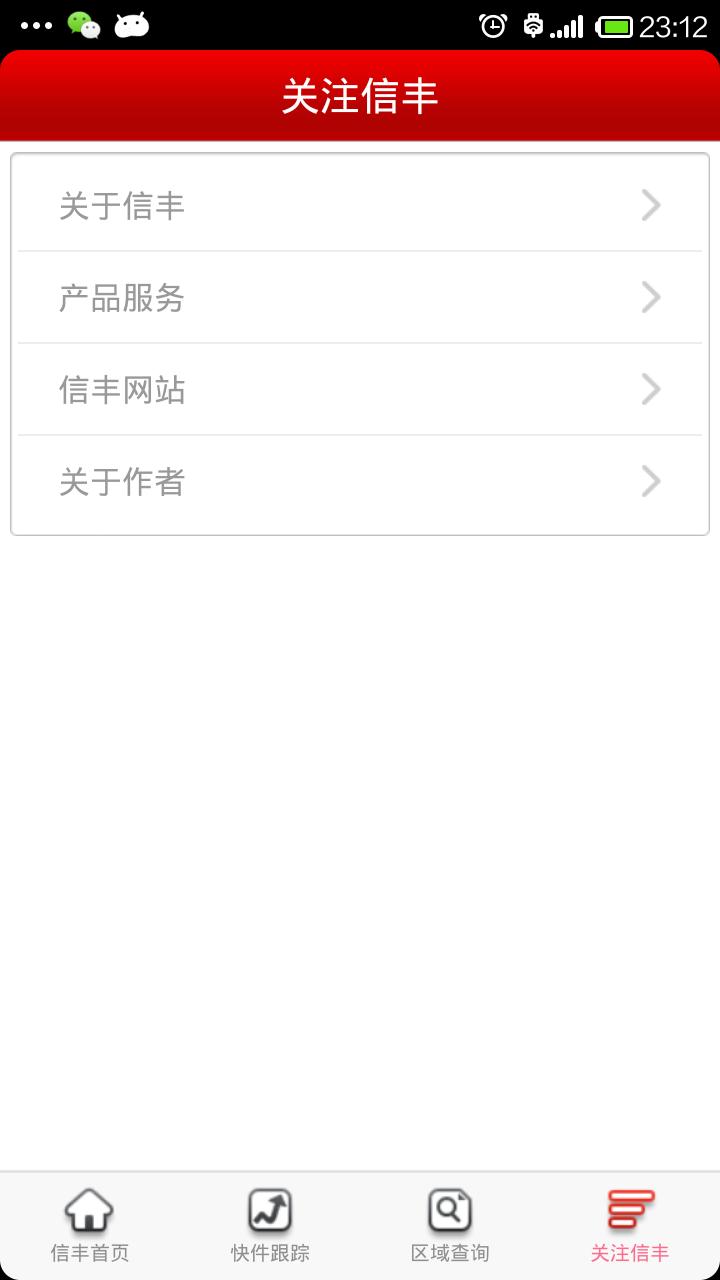This screenshot has height=1280, width=720.
Task: Expand the 产品服务 row chevron
Action: 651,297
